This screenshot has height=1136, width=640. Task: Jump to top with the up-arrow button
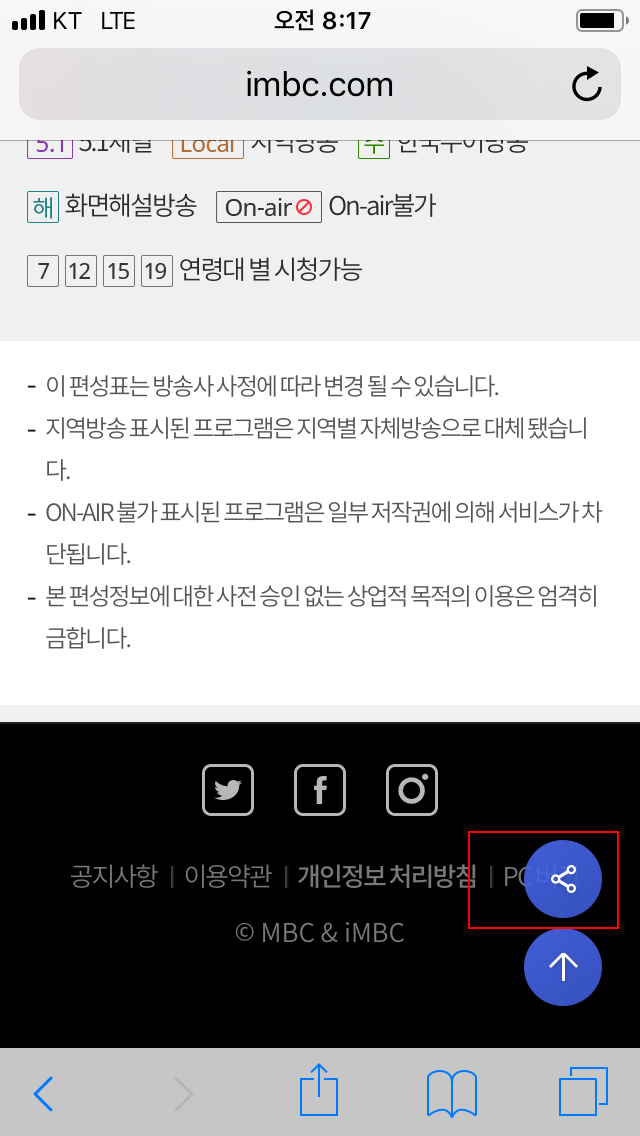[563, 967]
